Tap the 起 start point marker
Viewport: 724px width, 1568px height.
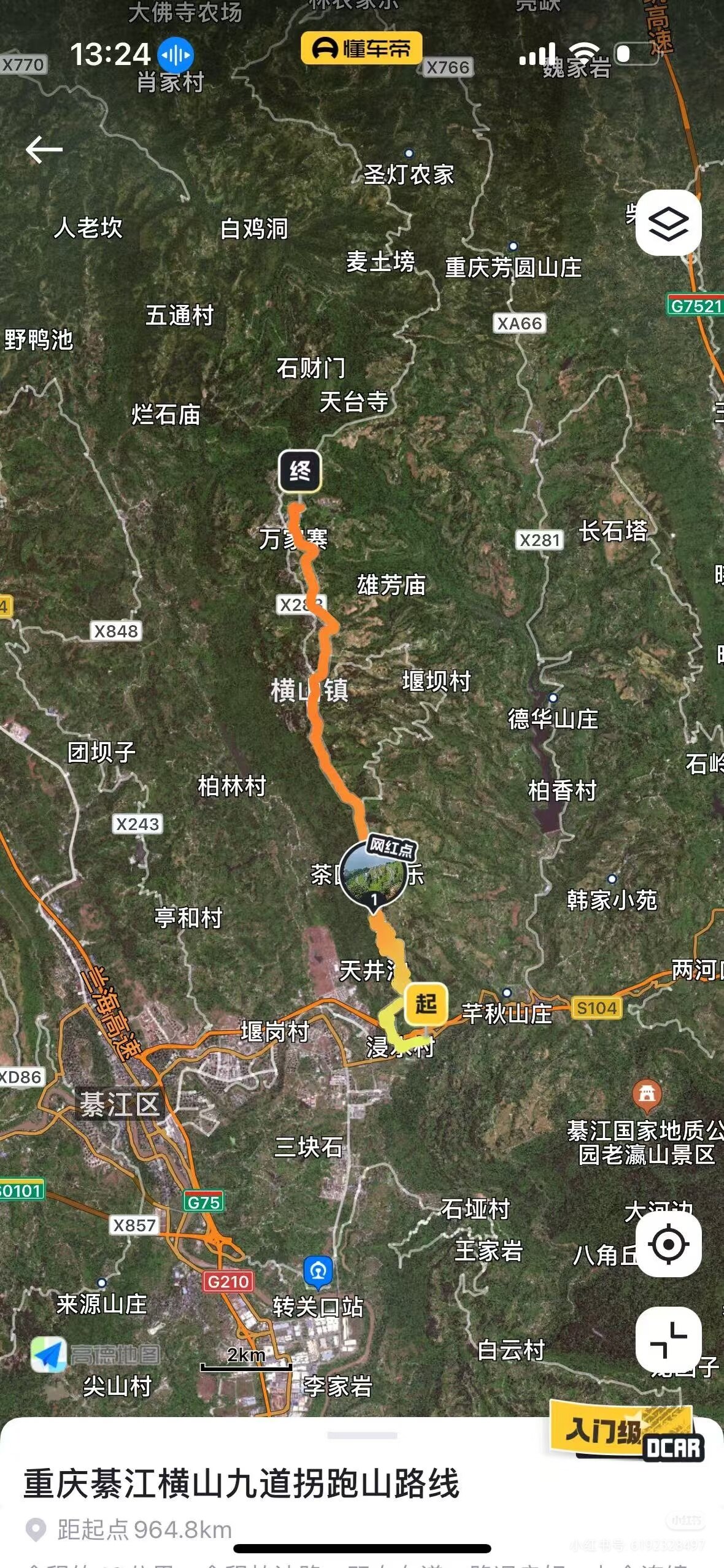click(x=426, y=1004)
